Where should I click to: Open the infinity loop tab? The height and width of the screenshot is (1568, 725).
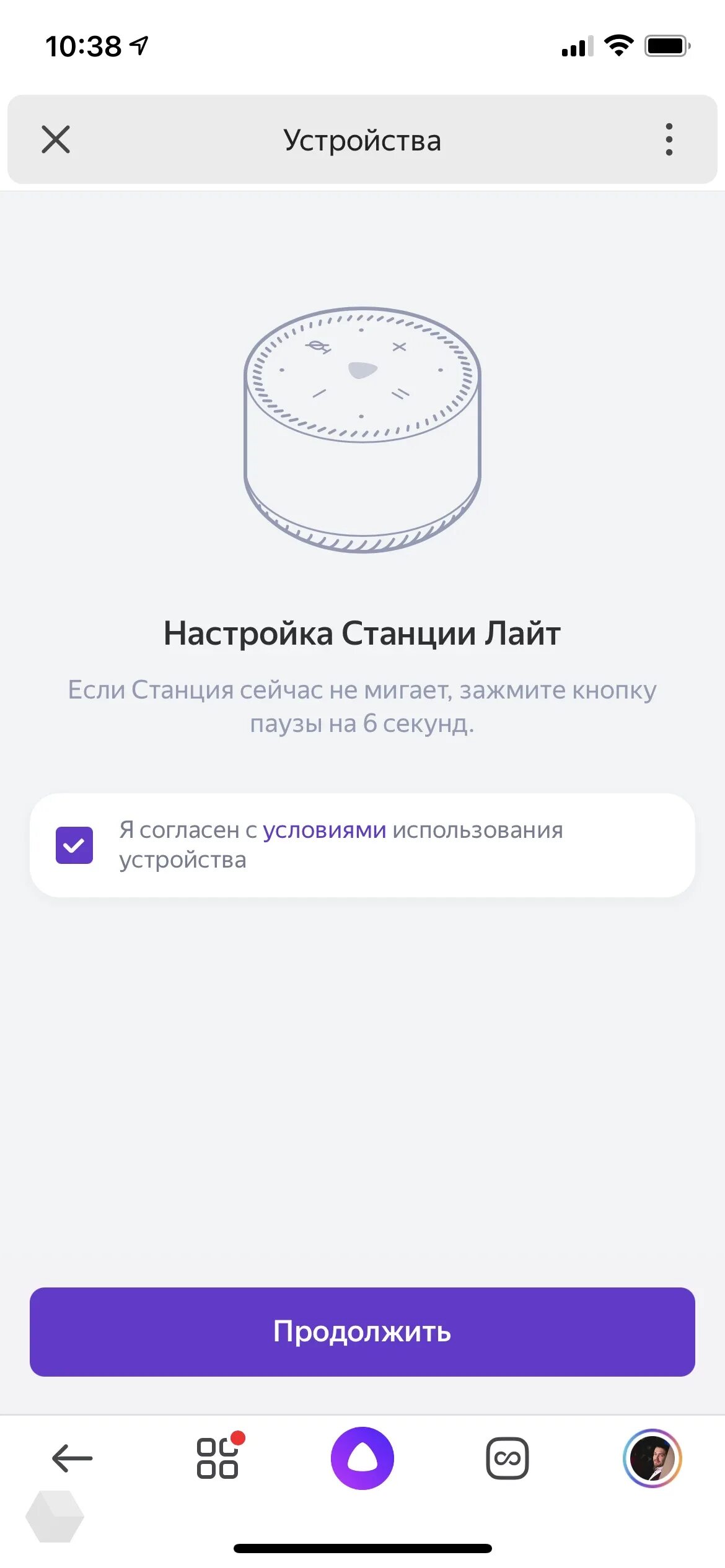tap(507, 1458)
